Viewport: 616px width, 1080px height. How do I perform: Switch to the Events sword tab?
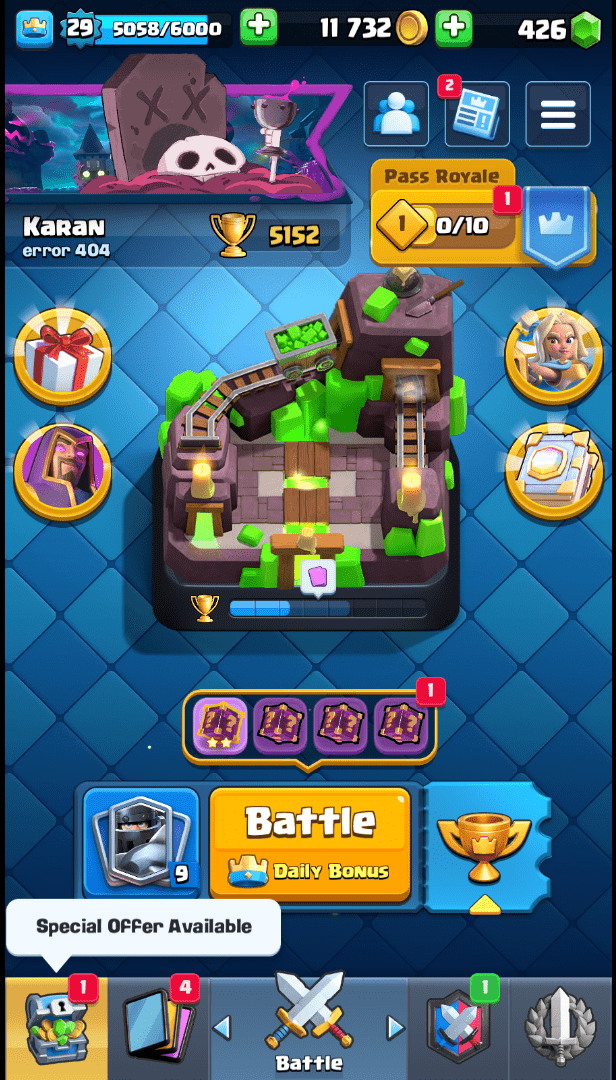[562, 1028]
